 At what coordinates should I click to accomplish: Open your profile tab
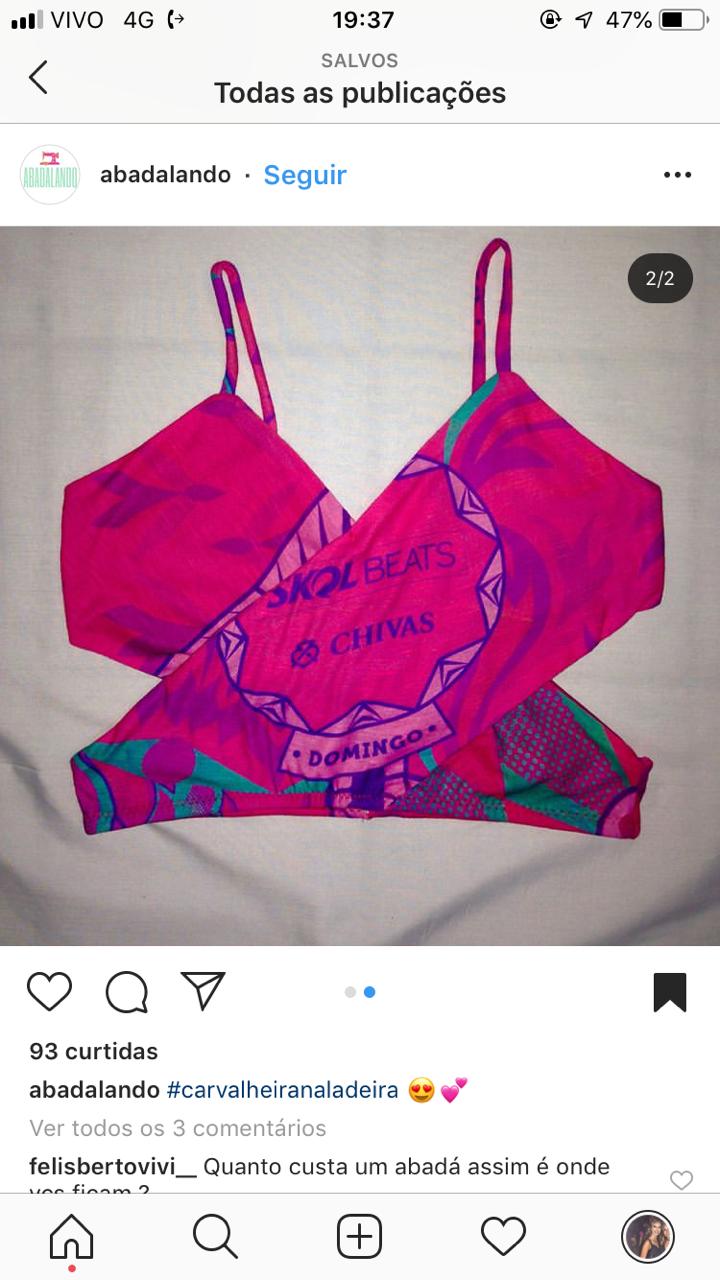point(648,1237)
